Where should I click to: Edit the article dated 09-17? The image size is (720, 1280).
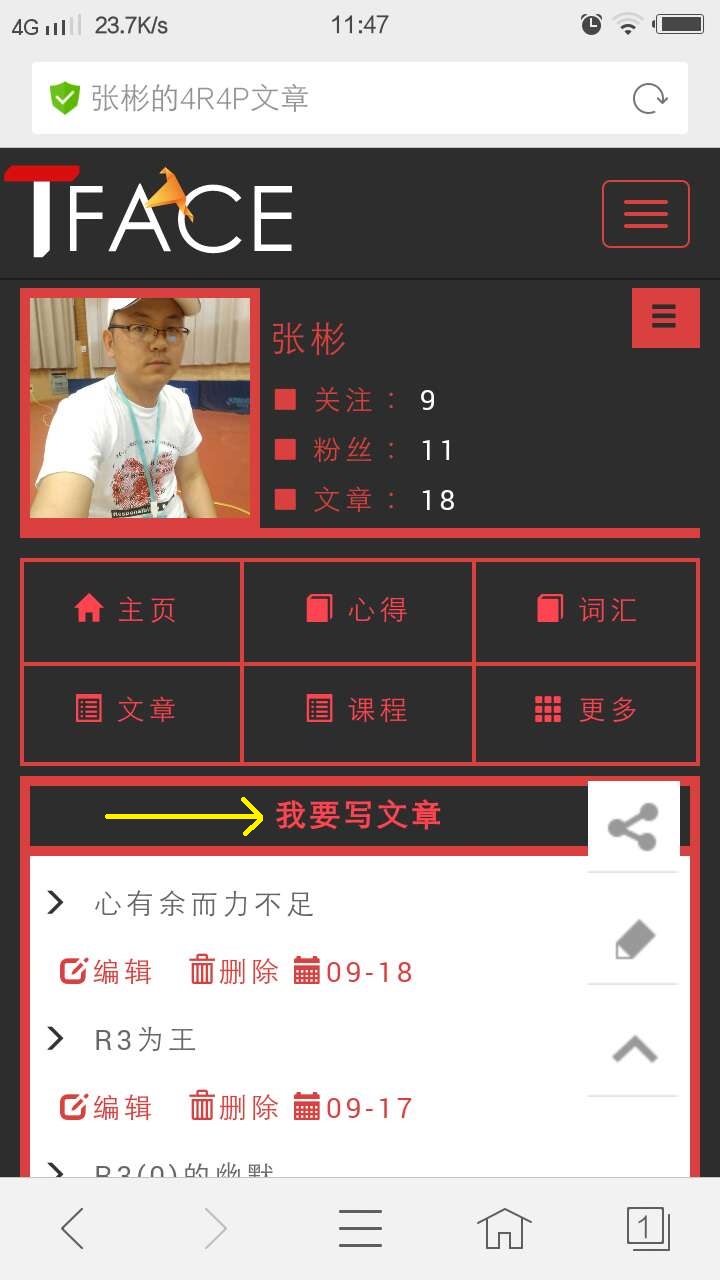(x=106, y=1107)
